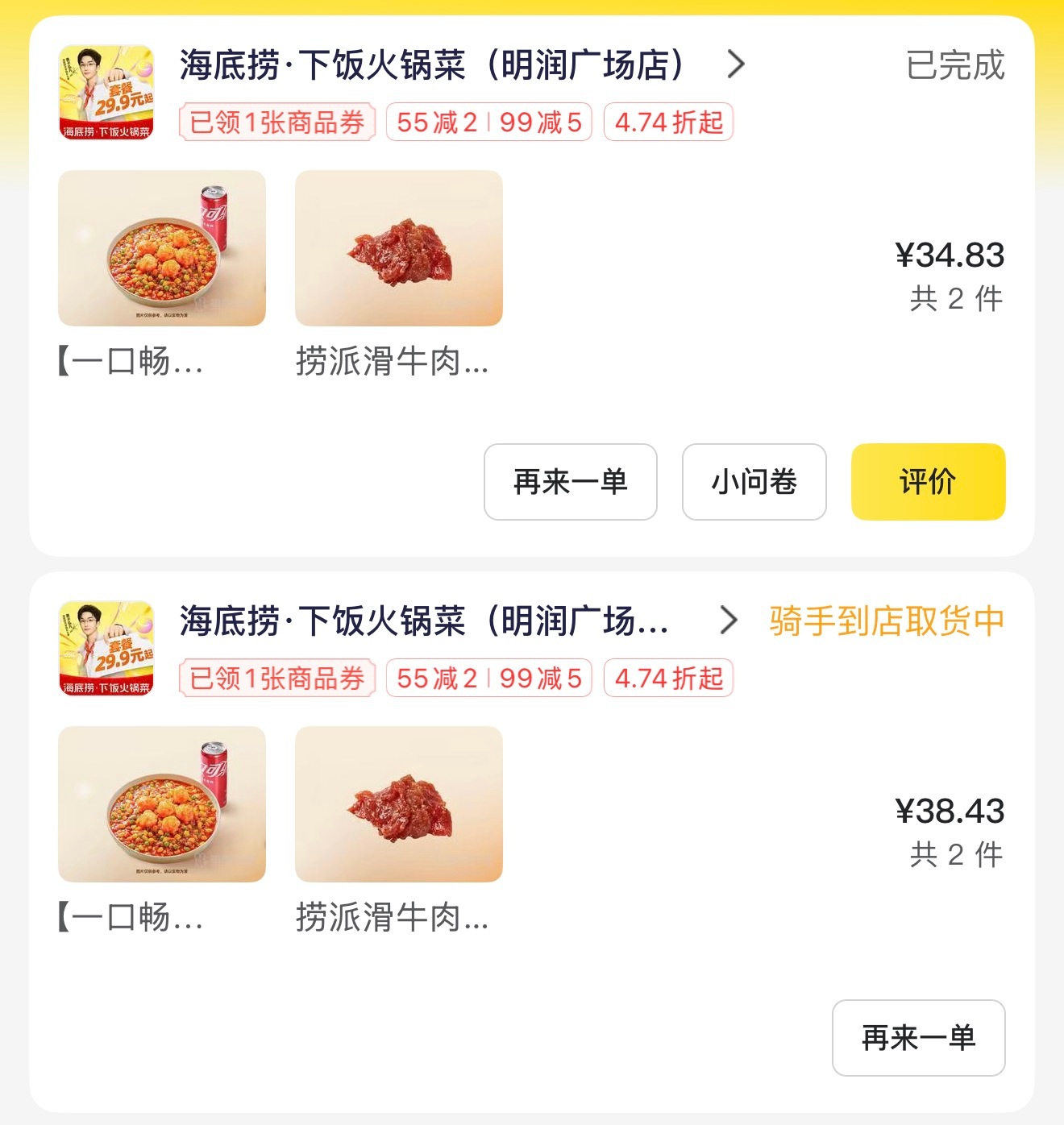The image size is (1064, 1125).
Task: Reorder the ¥38.43 order with 再来一单
Action: point(918,1038)
